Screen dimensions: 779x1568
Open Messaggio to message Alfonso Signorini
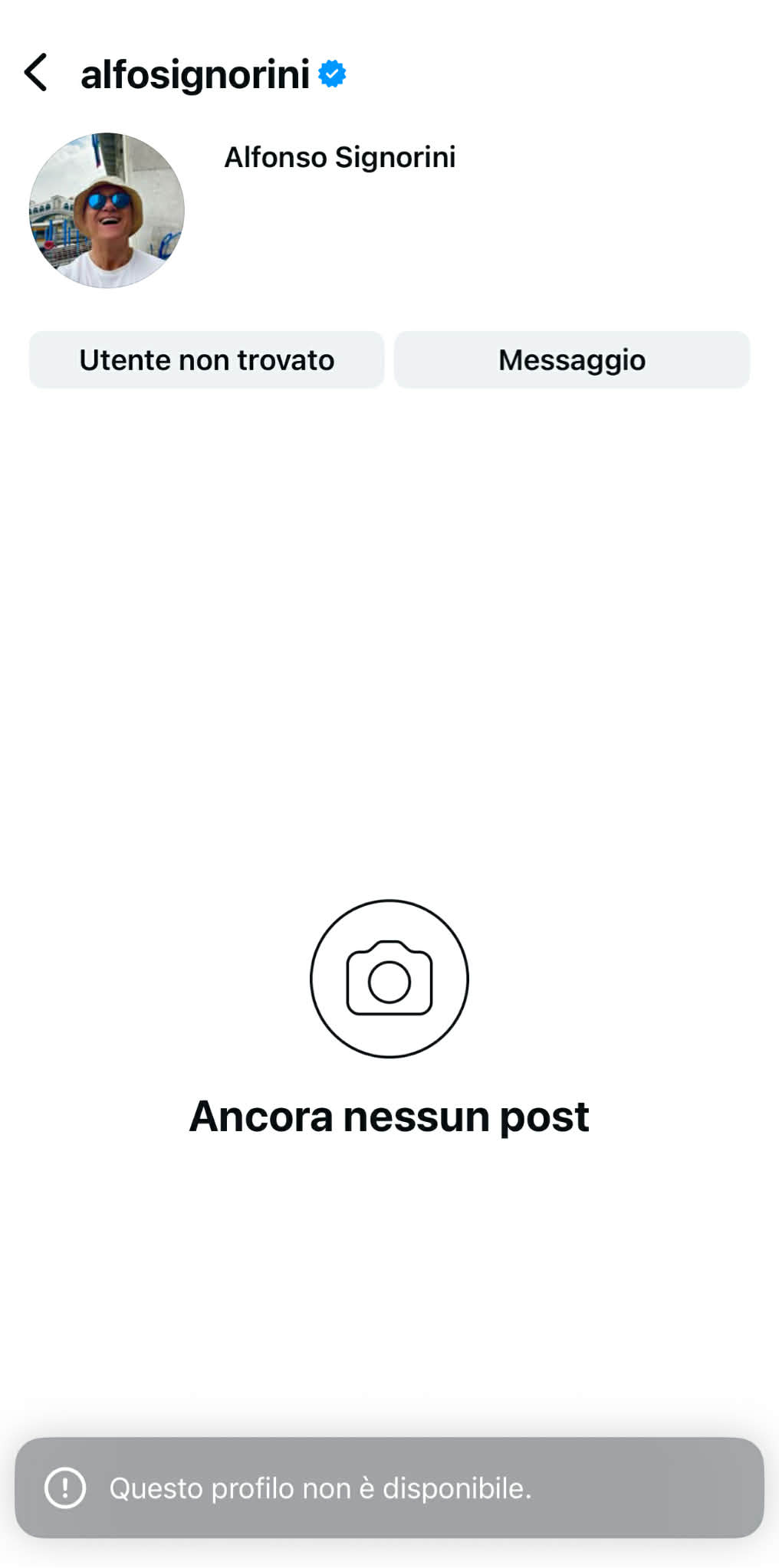[x=571, y=359]
